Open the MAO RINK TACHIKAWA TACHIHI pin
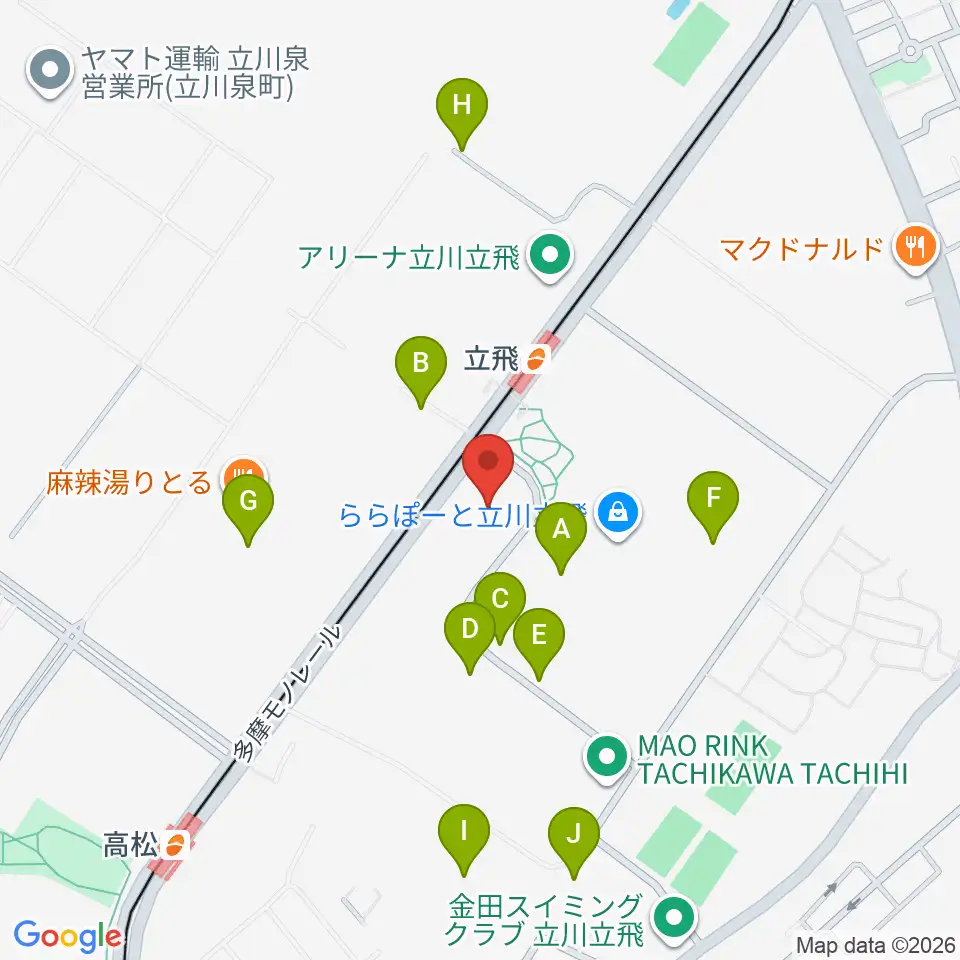 pyautogui.click(x=607, y=758)
